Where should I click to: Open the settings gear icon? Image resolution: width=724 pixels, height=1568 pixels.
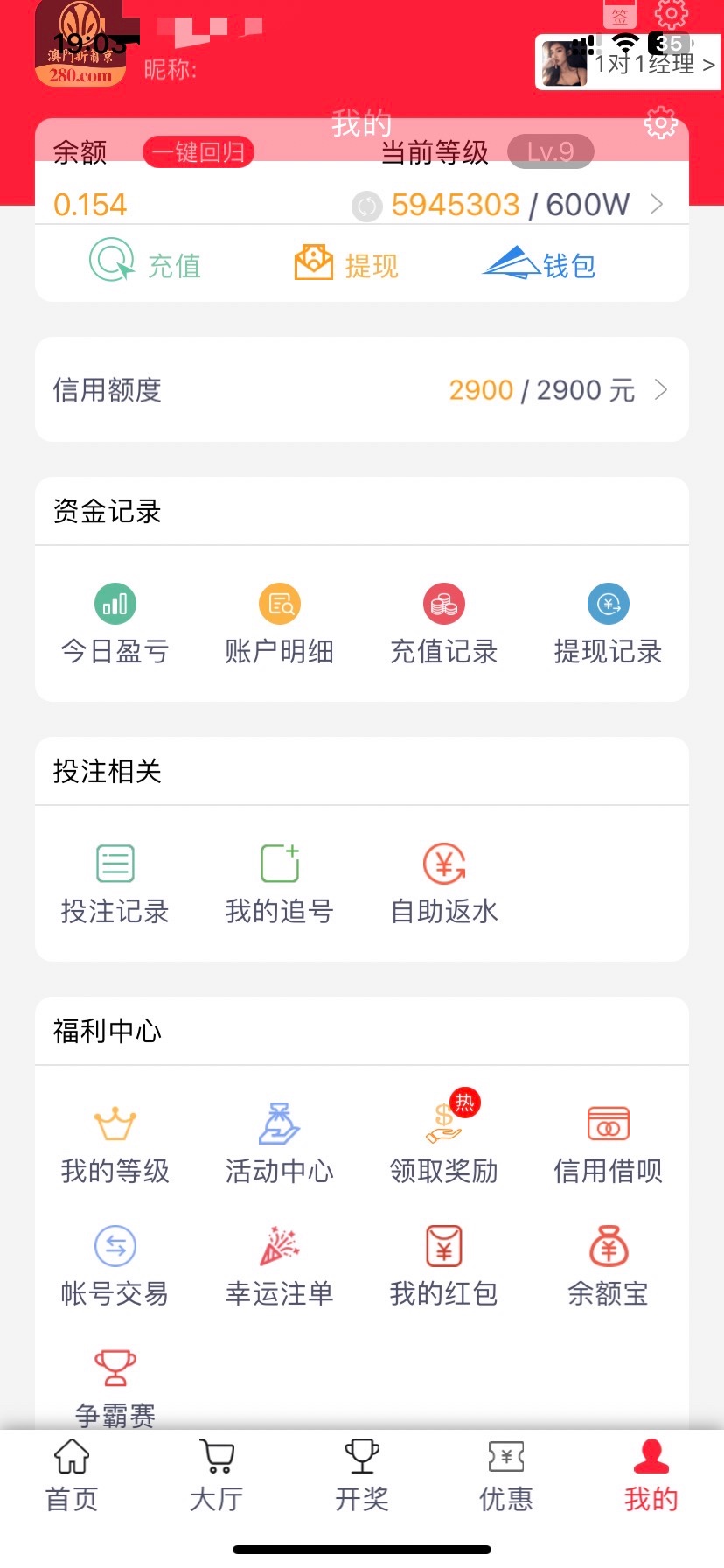661,123
